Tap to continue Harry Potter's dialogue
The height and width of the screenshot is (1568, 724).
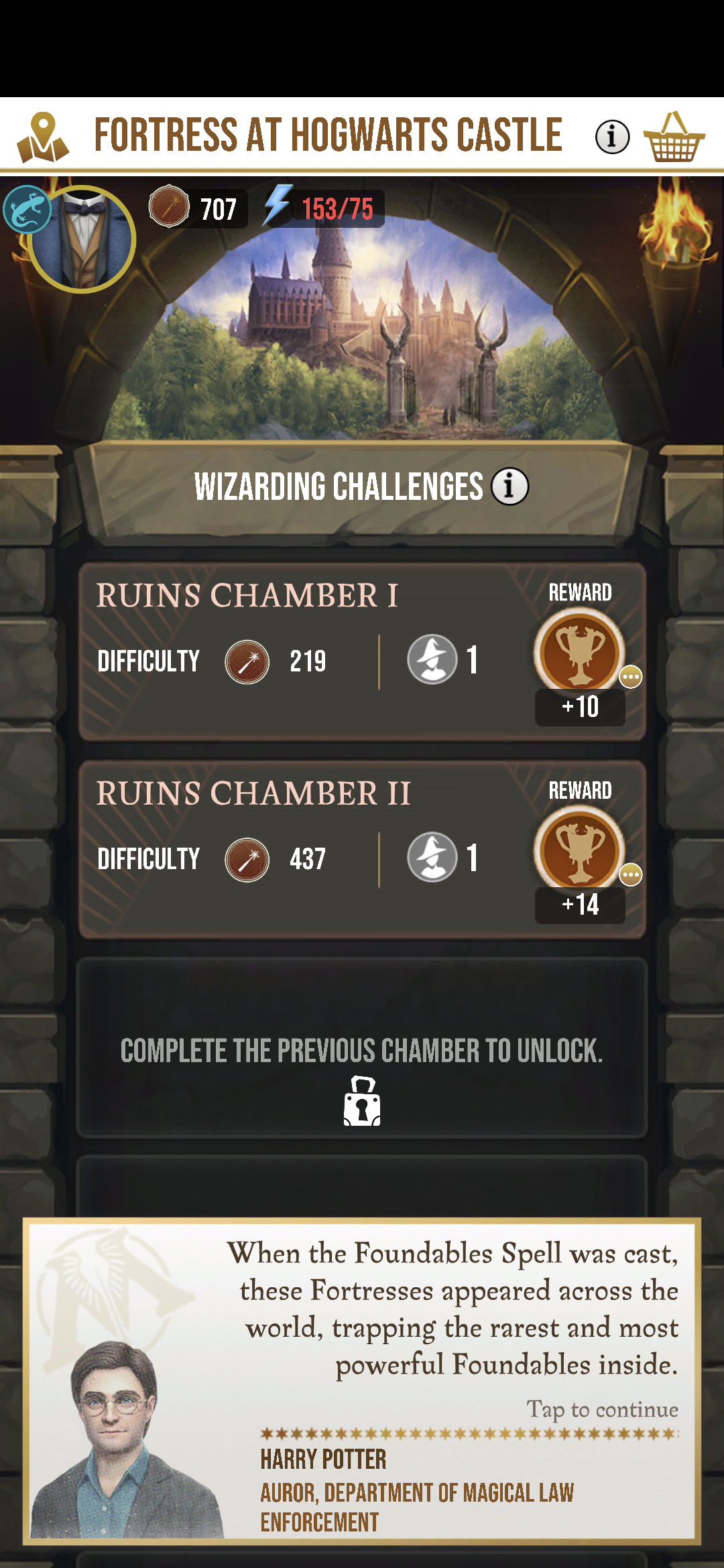click(x=602, y=1409)
